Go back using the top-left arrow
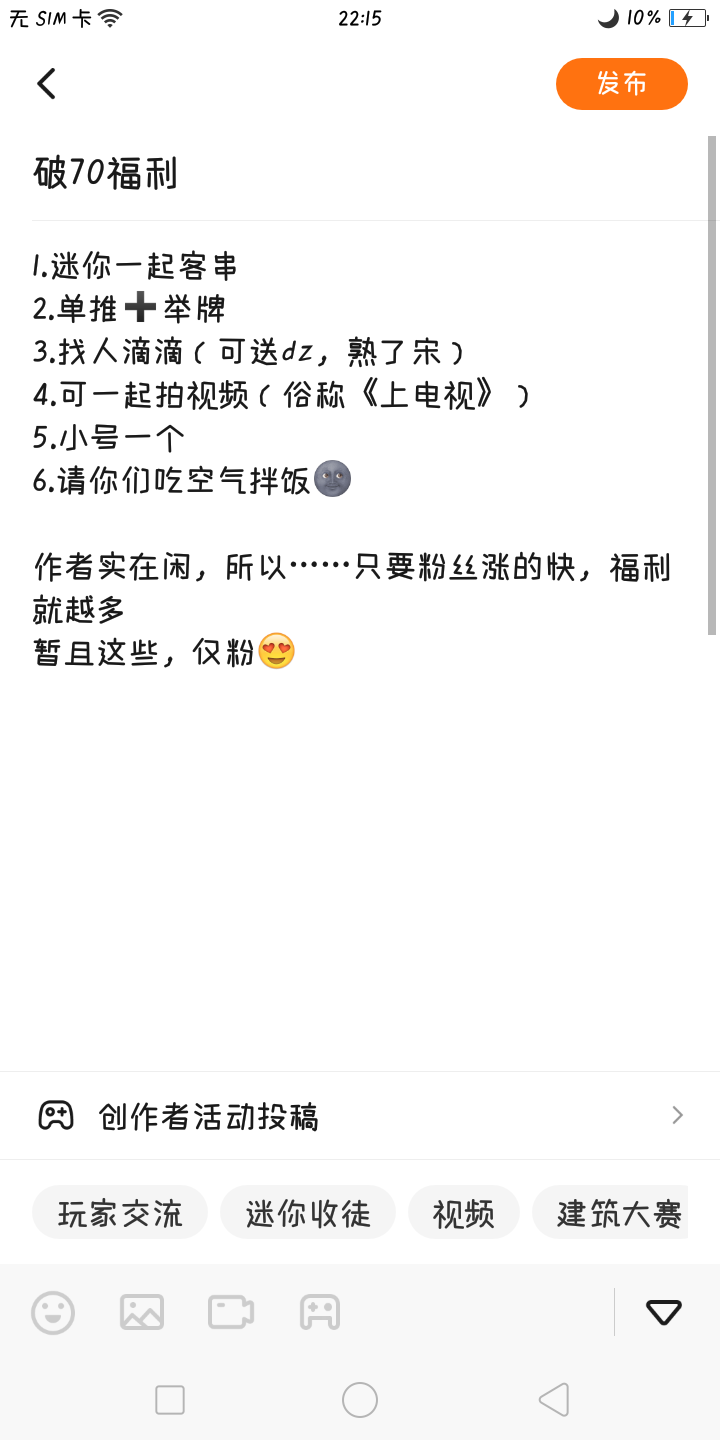The height and width of the screenshot is (1440, 720). (x=46, y=84)
